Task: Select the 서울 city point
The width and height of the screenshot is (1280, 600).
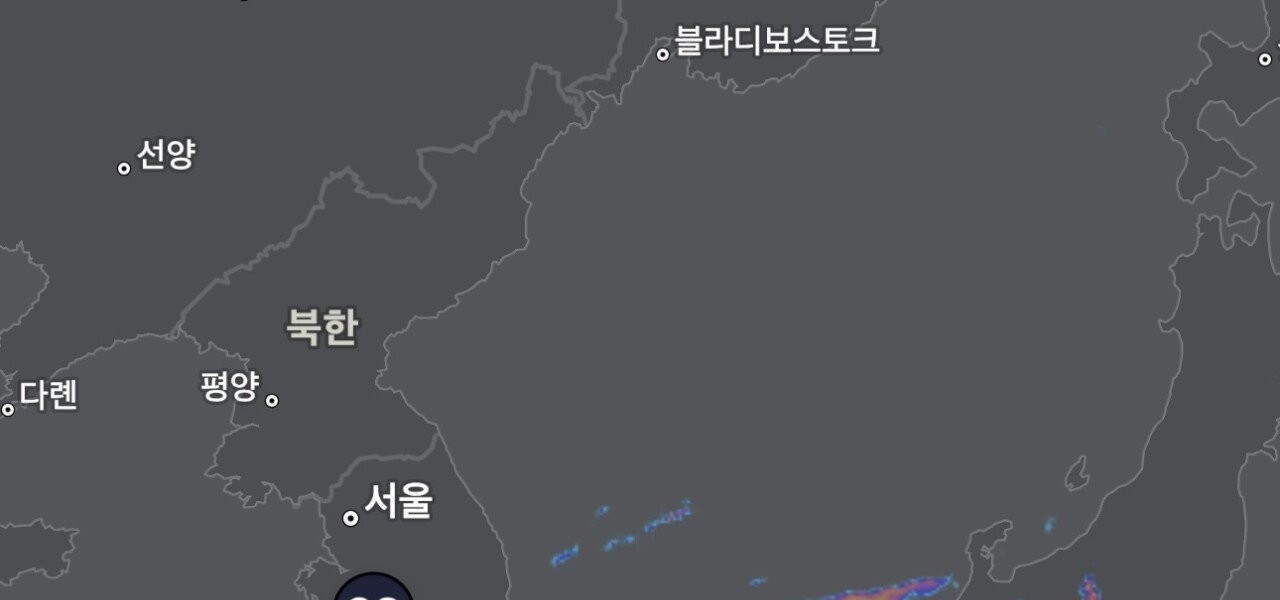Action: pyautogui.click(x=351, y=518)
